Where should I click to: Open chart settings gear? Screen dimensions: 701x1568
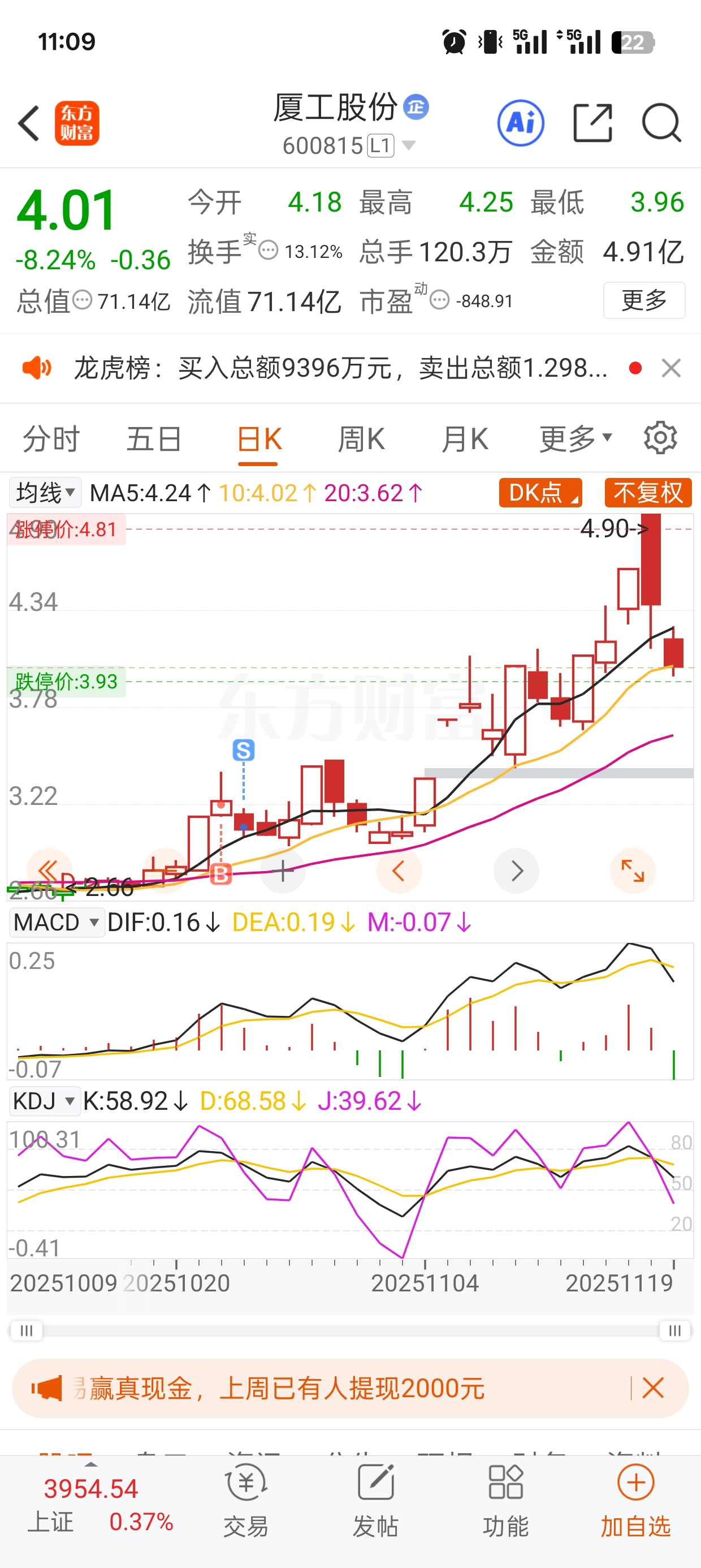(x=660, y=438)
